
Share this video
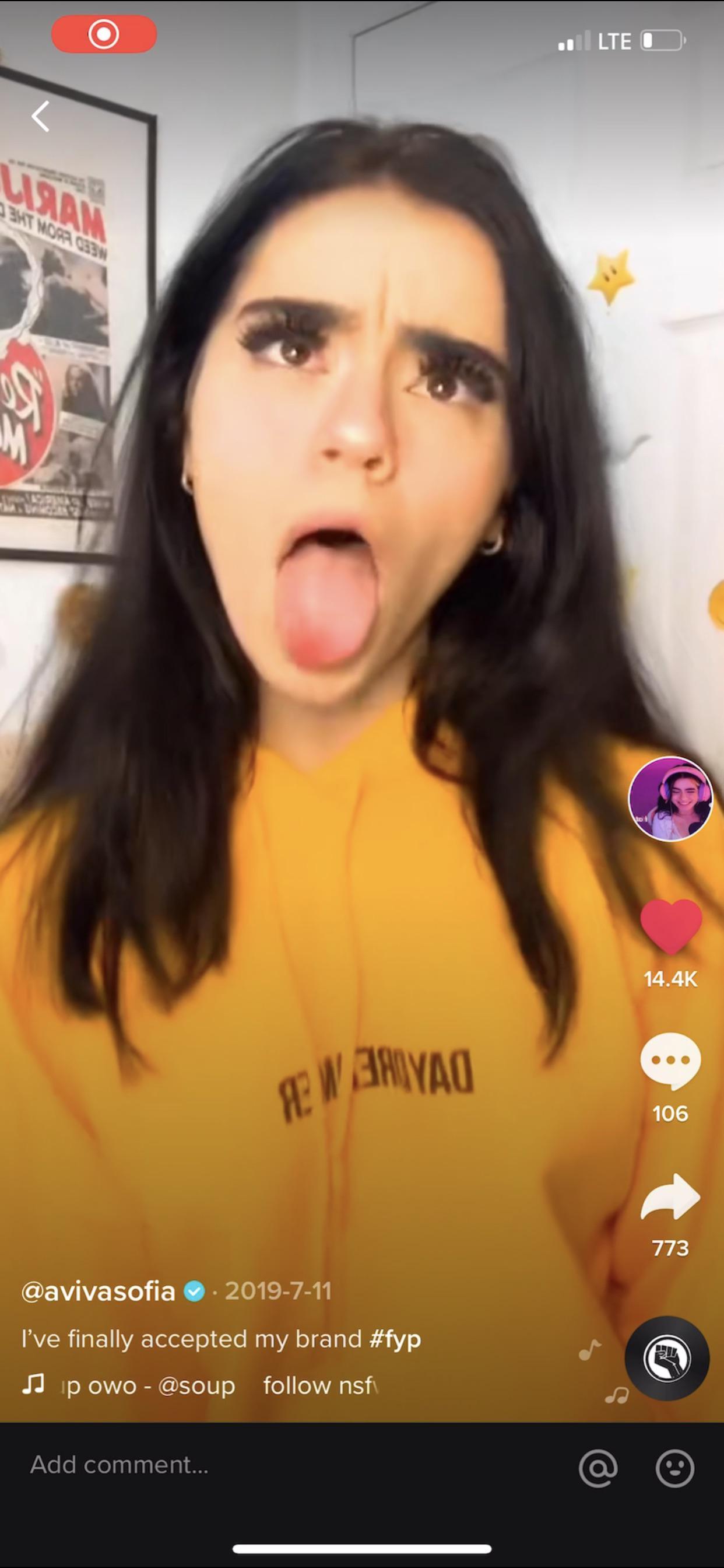(670, 1196)
